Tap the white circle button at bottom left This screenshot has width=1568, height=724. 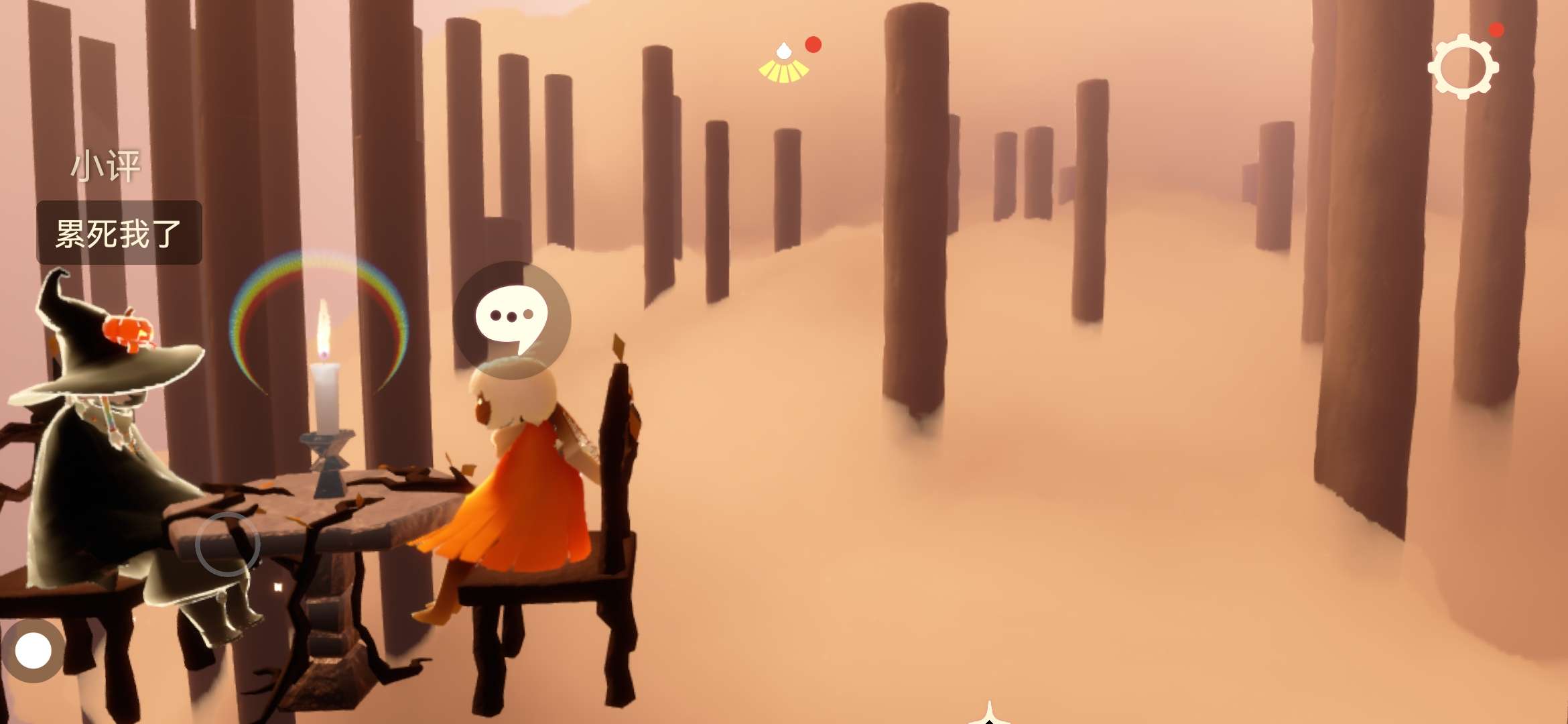(x=33, y=650)
